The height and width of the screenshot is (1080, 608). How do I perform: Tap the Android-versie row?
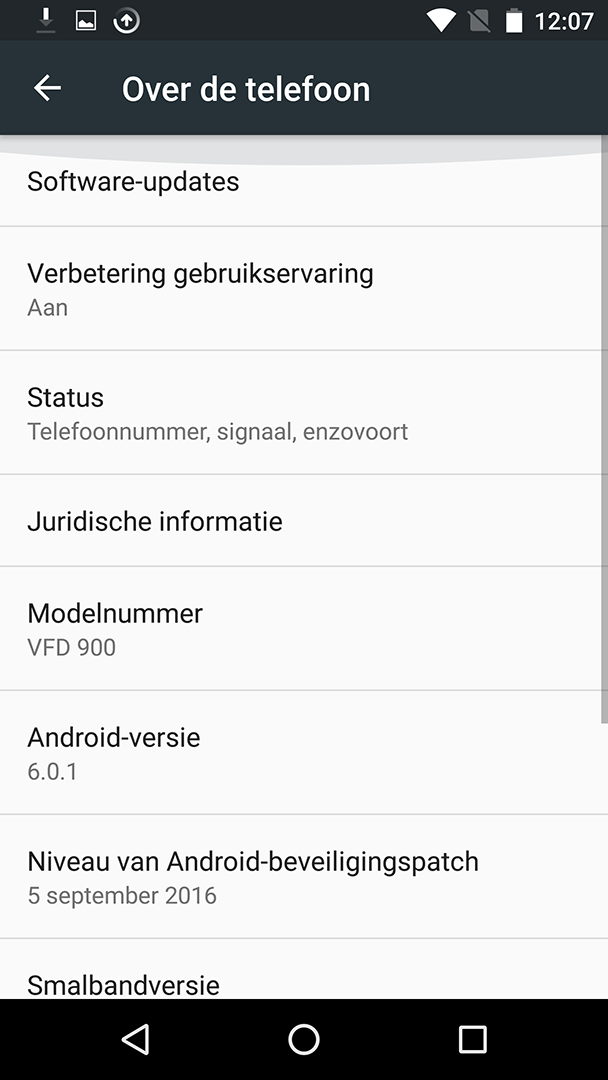click(x=304, y=753)
